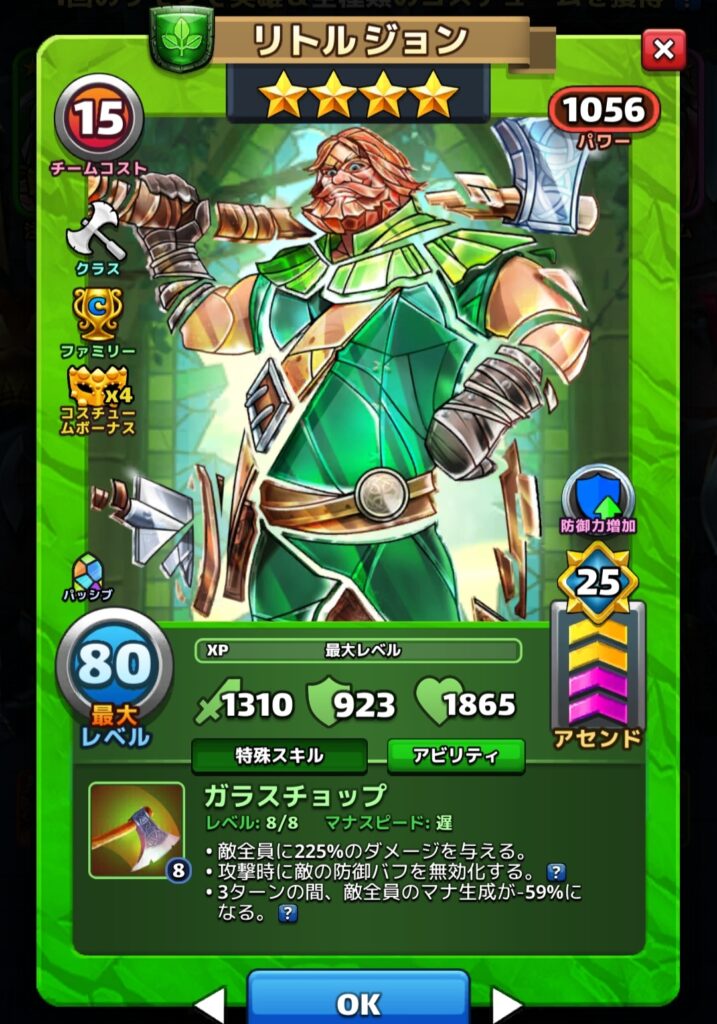Screen dimensions: 717x1024
Task: Open help for マナ生成 -59% description
Action: tap(288, 913)
